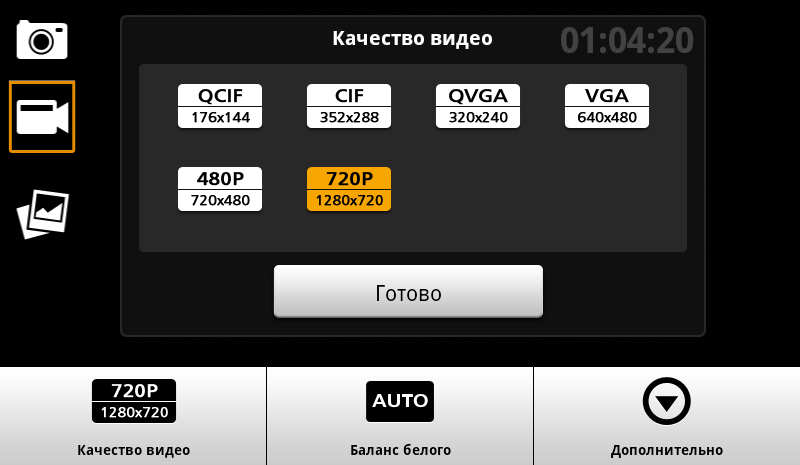Choose CIF 352x288 video quality
800x465 pixels.
click(349, 106)
